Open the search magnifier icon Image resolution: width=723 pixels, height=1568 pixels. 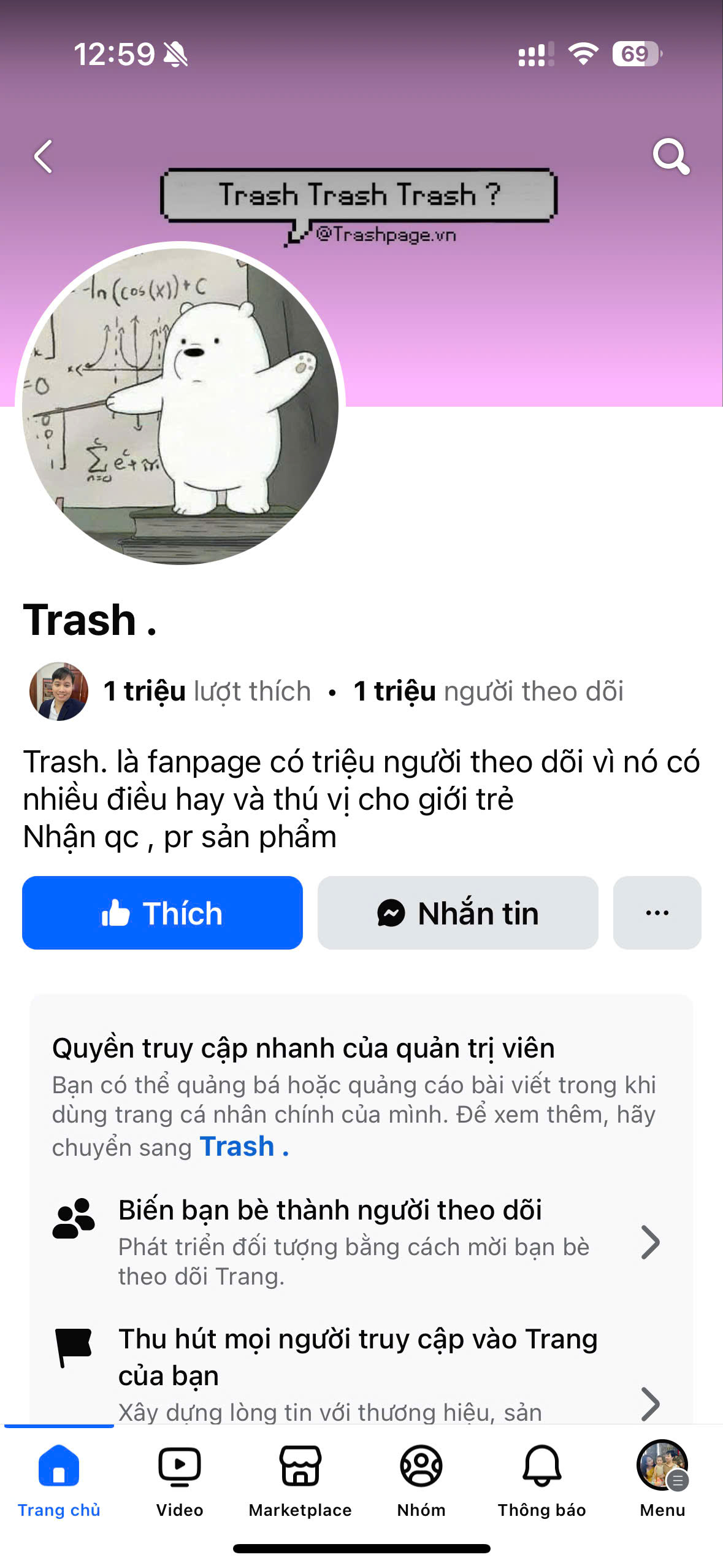(x=671, y=157)
